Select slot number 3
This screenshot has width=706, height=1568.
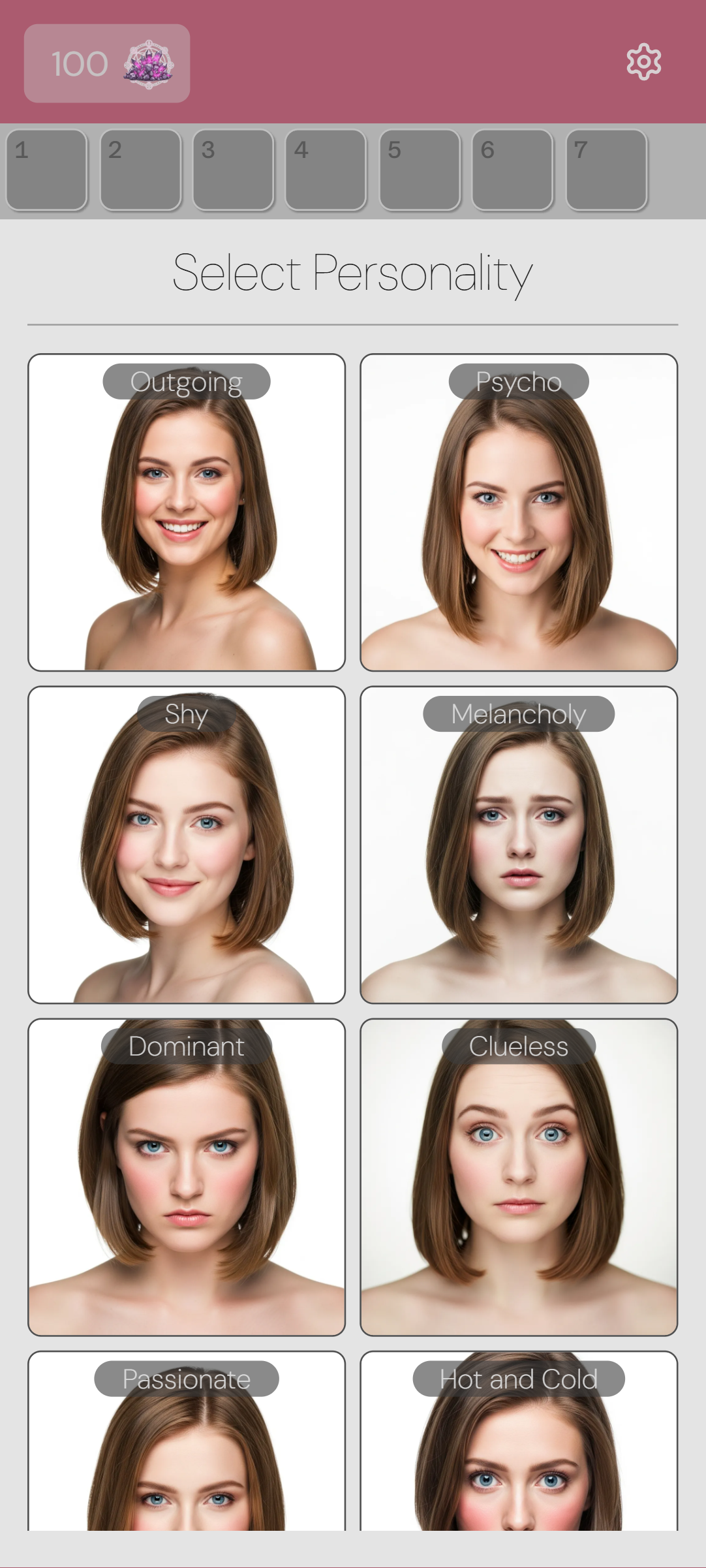tap(234, 170)
